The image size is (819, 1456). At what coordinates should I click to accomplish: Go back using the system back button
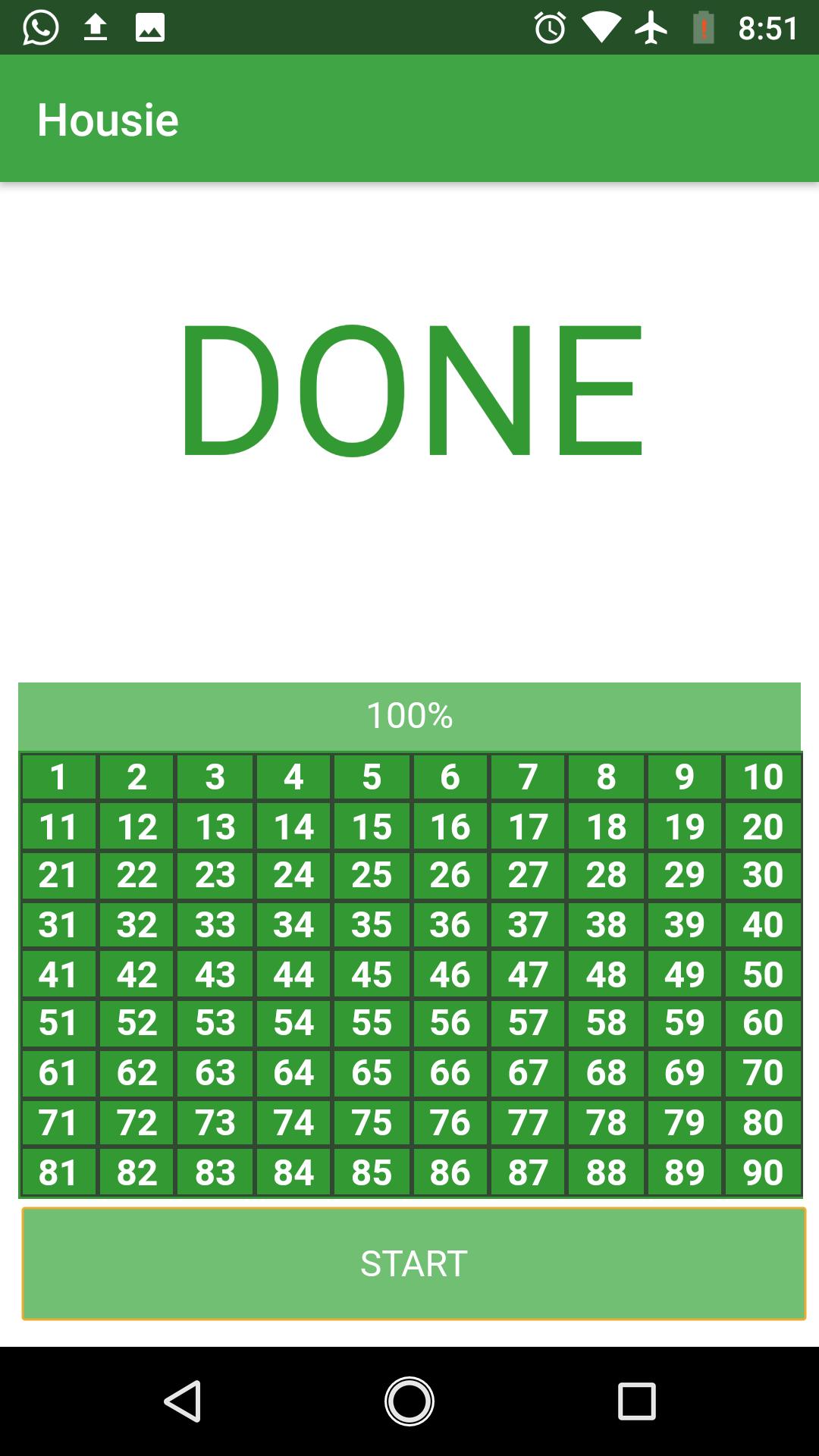(x=183, y=1401)
